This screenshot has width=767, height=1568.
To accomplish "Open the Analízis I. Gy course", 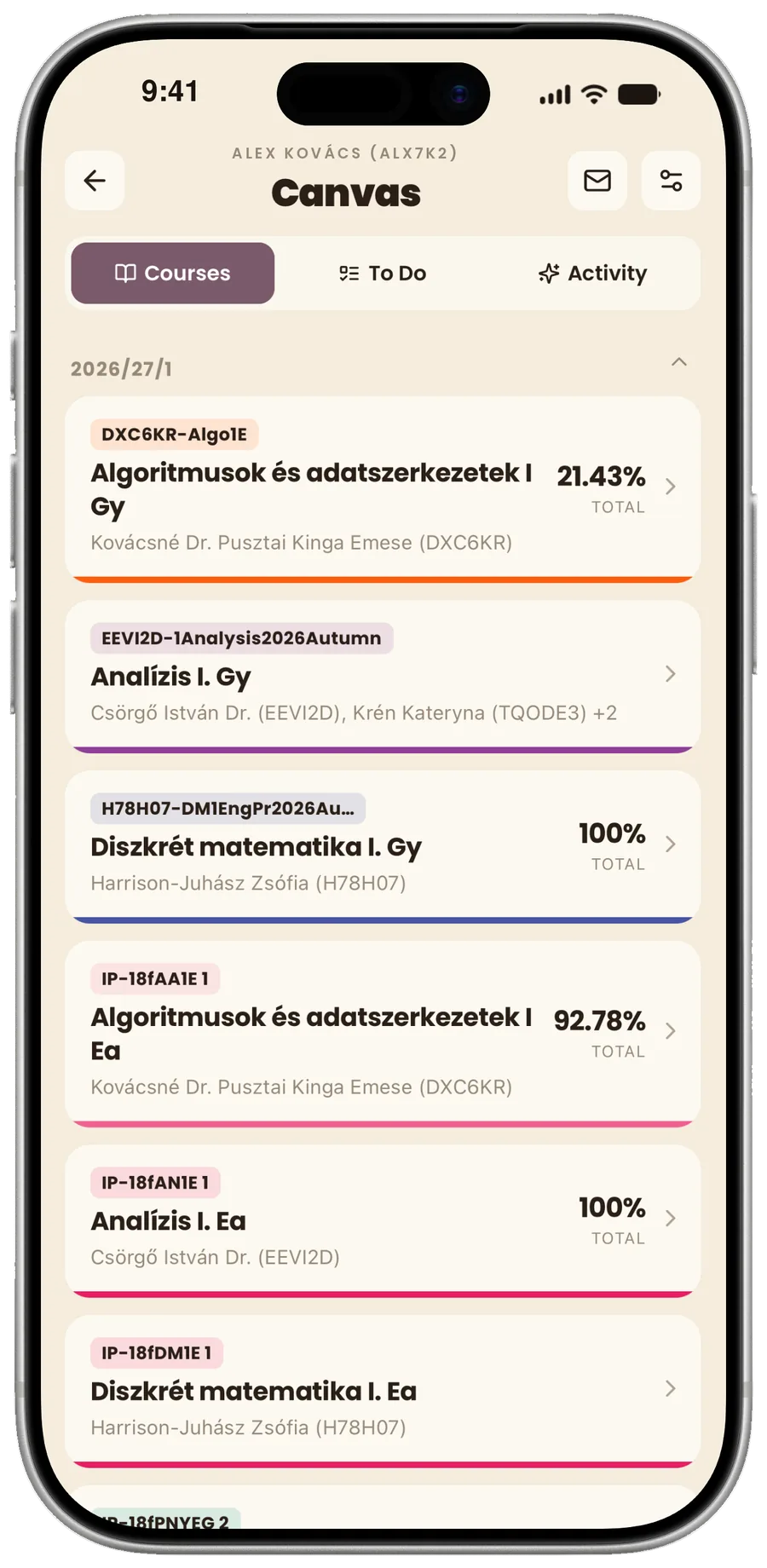I will (383, 677).
